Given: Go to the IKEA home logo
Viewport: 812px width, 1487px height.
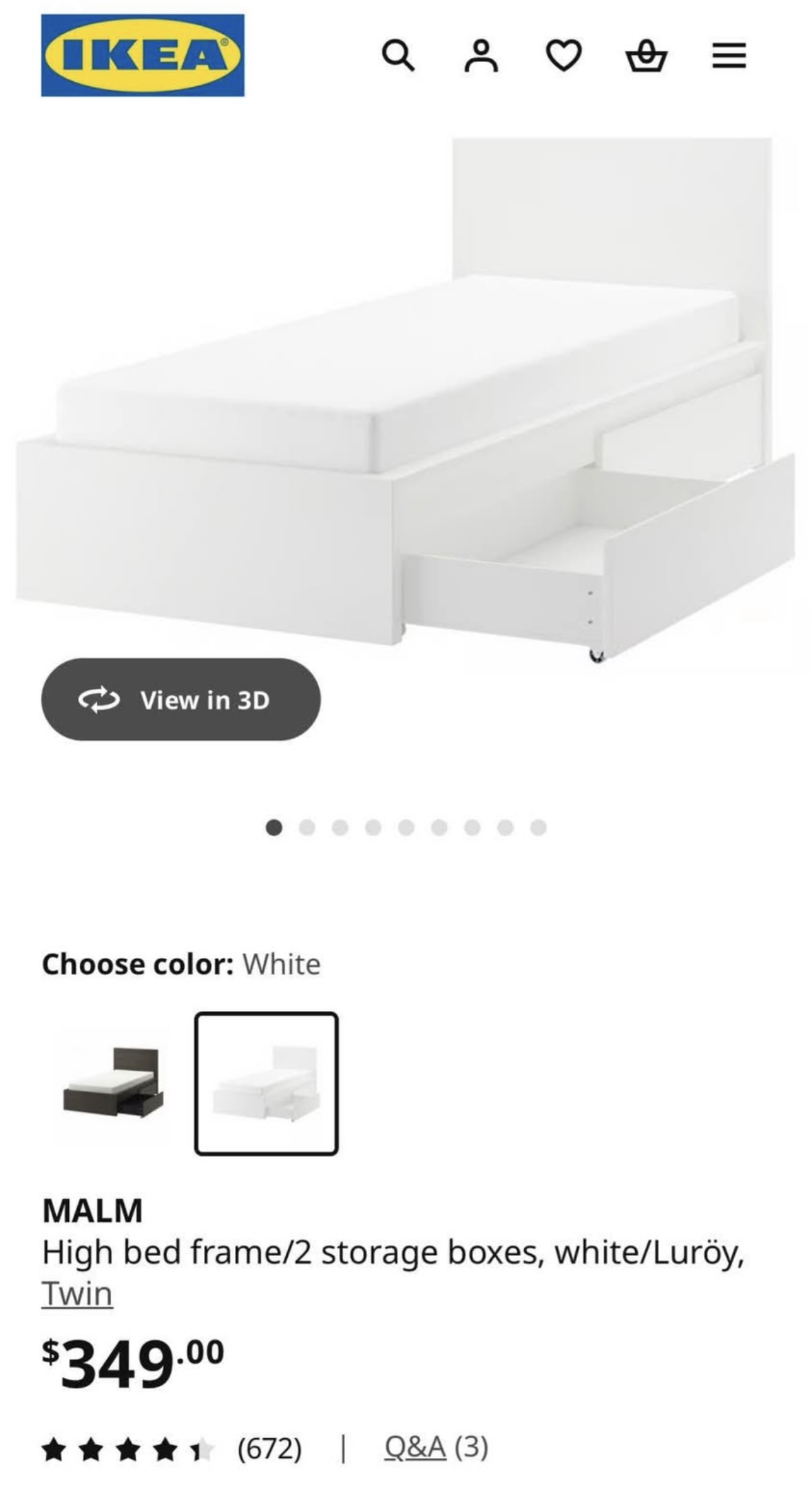Looking at the screenshot, I should 143,55.
